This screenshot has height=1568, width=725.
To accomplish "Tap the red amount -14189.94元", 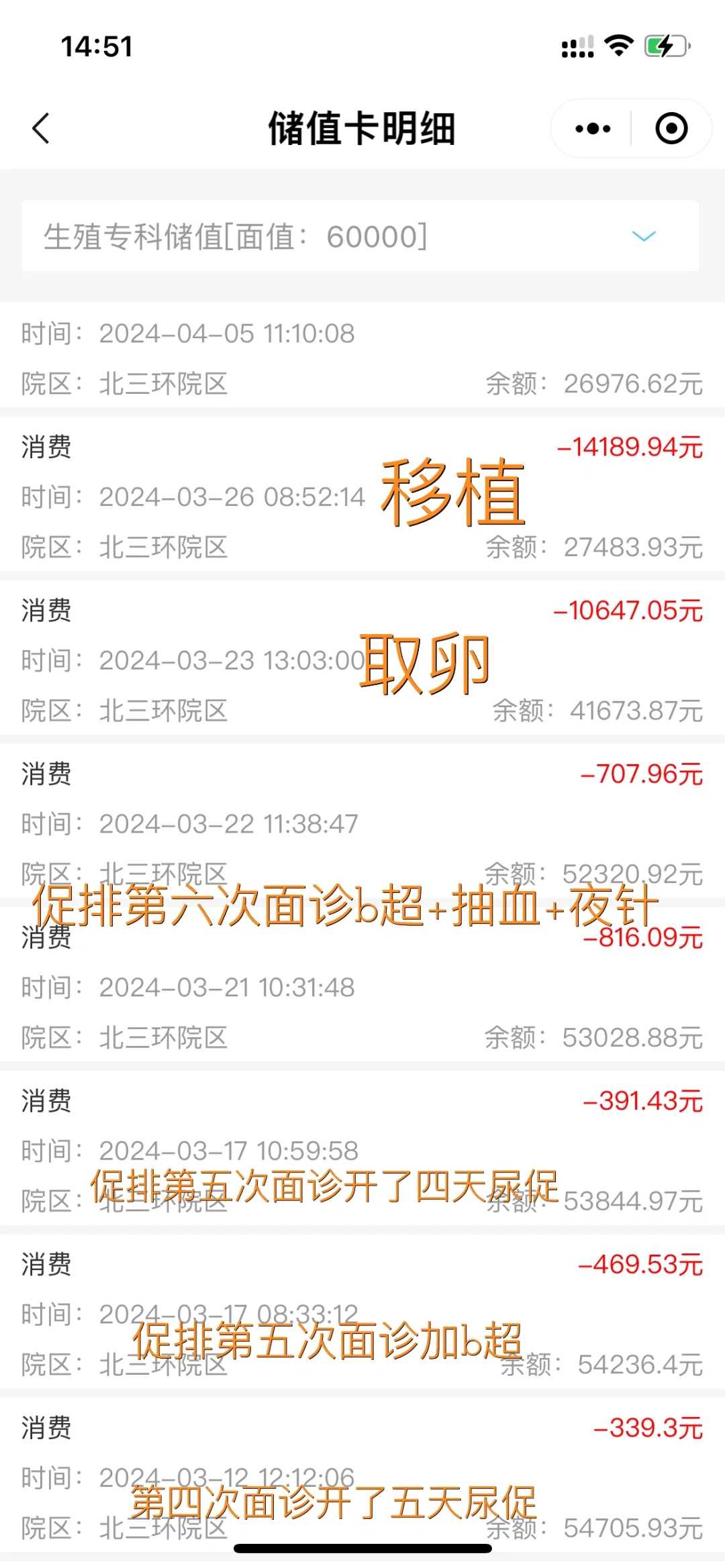I will coord(631,448).
